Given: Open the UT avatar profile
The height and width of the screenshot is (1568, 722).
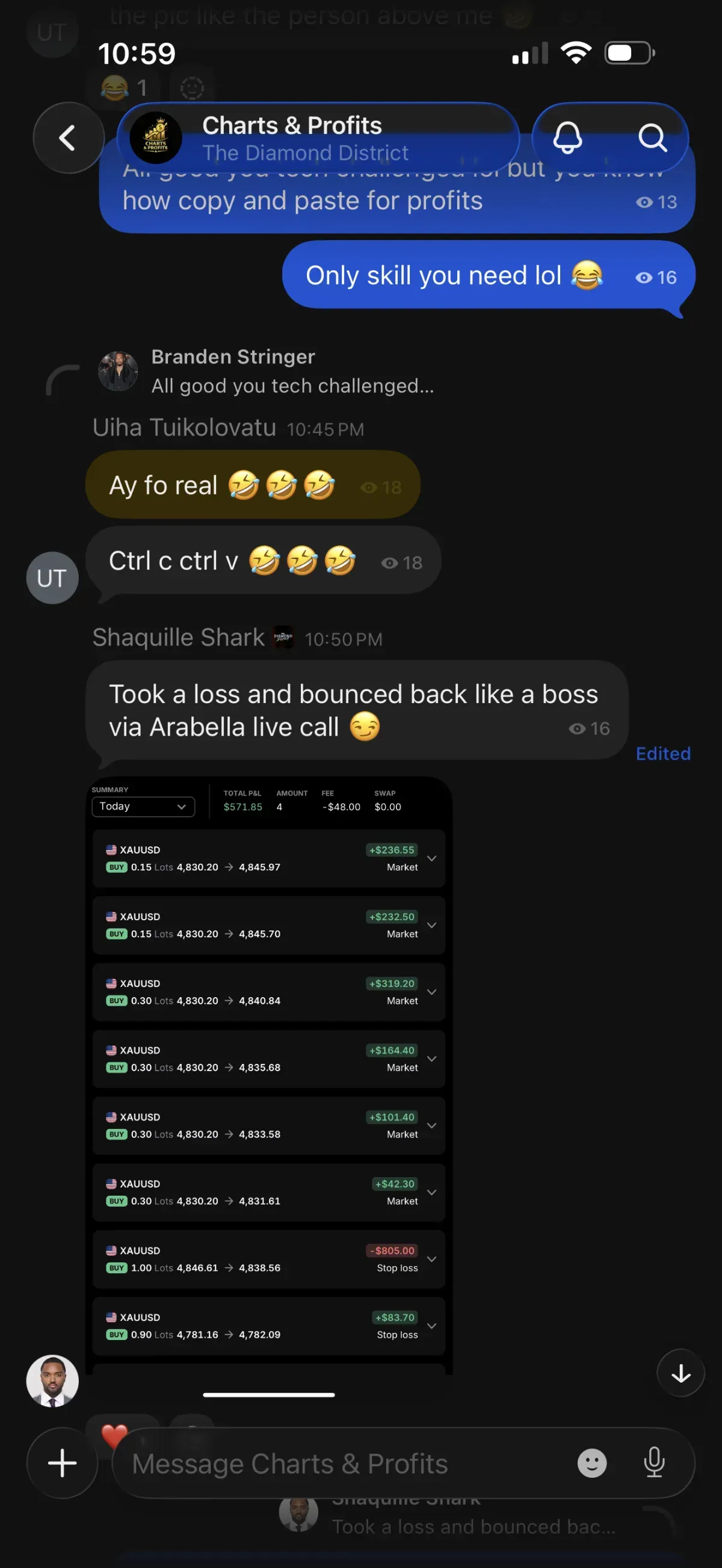Looking at the screenshot, I should 52,577.
